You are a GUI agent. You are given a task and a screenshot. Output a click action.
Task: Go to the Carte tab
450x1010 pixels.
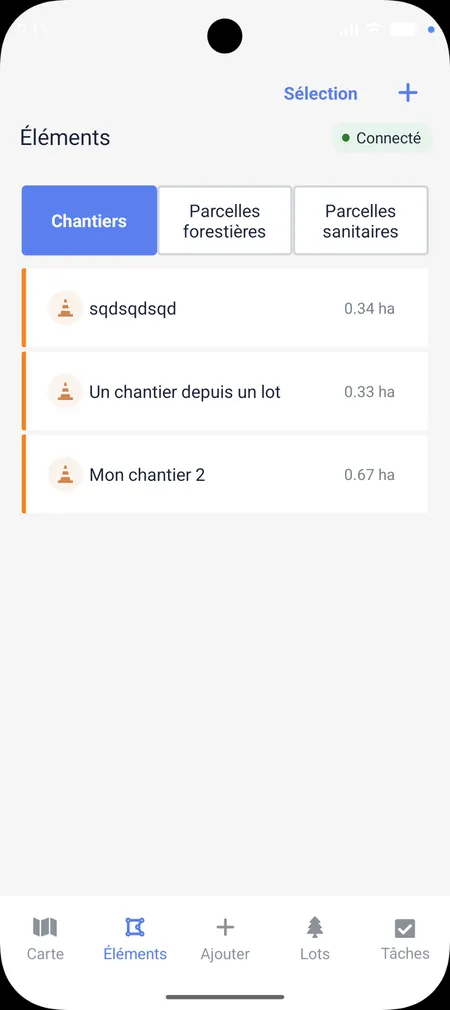(45, 940)
